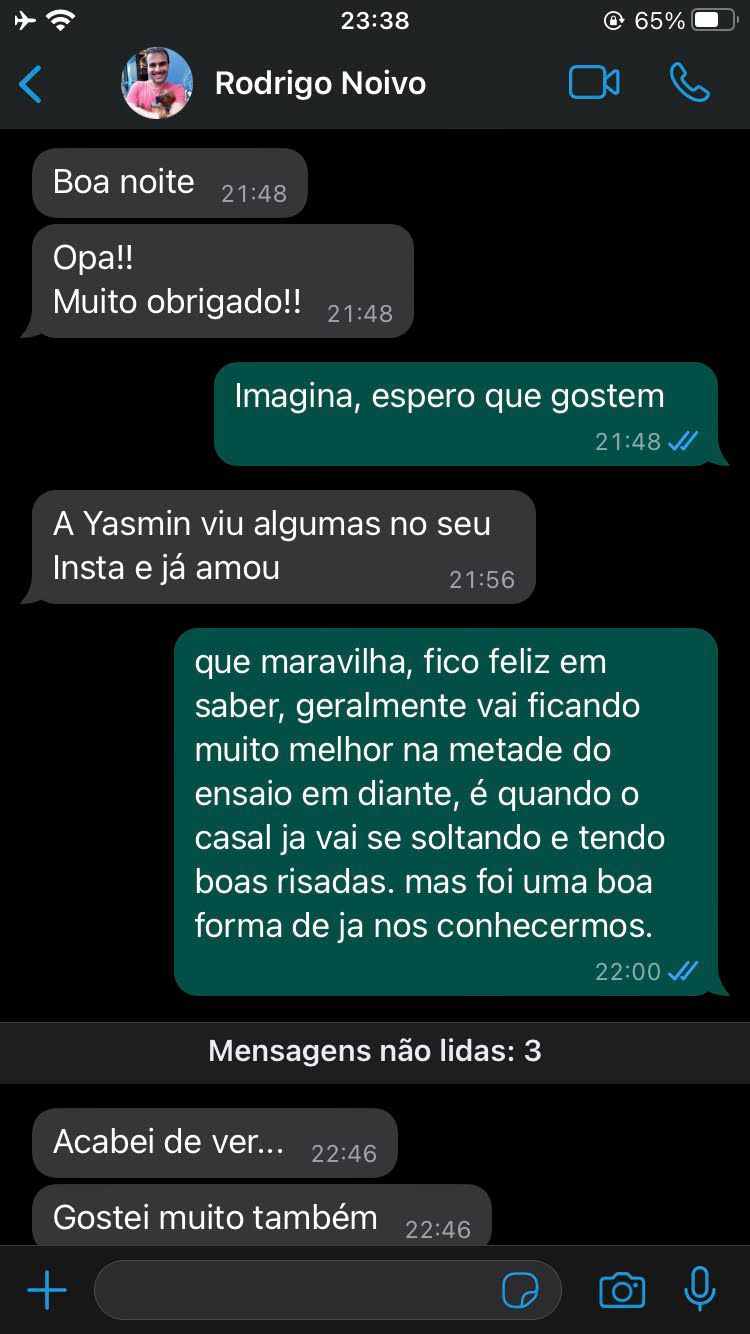Screen dimensions: 750x1334
Task: Tap the message input field to type
Action: point(300,1290)
